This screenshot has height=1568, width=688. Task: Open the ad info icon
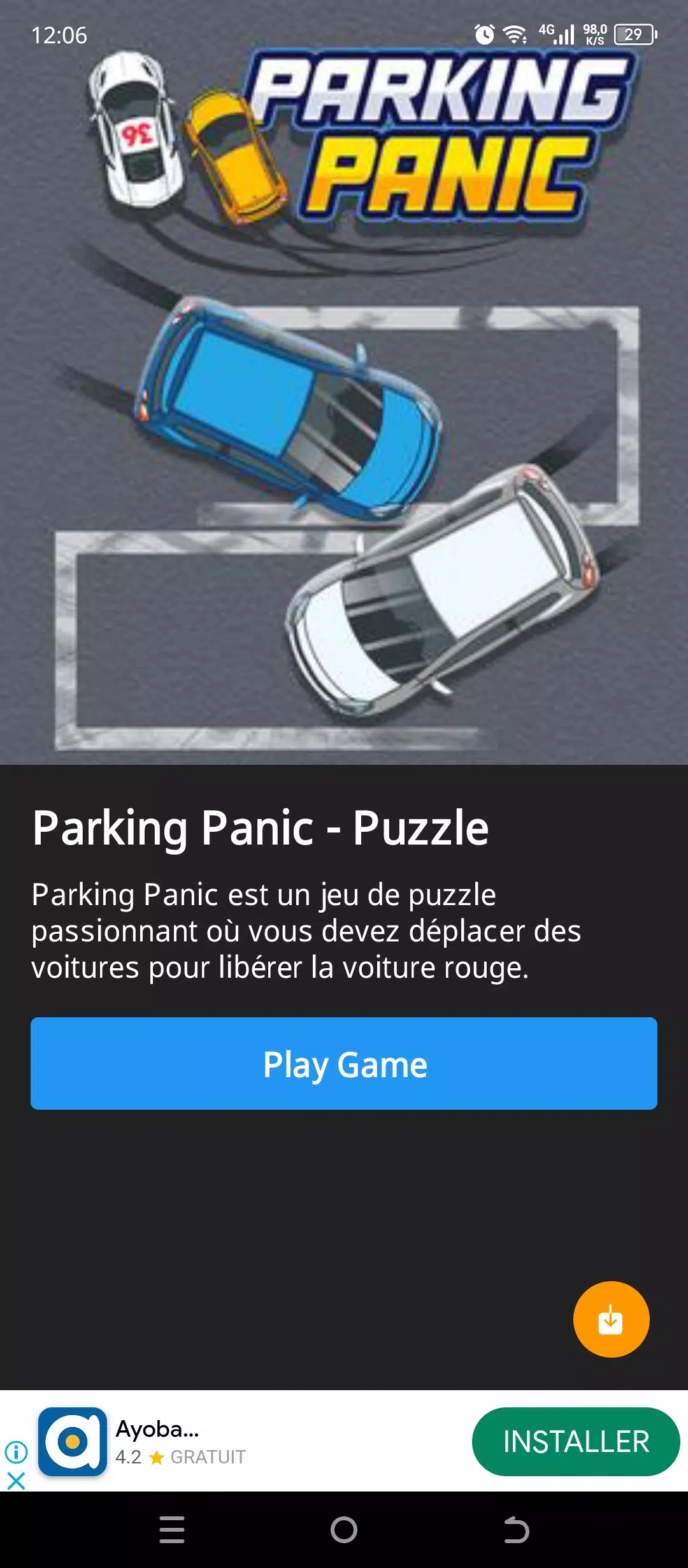click(16, 1452)
